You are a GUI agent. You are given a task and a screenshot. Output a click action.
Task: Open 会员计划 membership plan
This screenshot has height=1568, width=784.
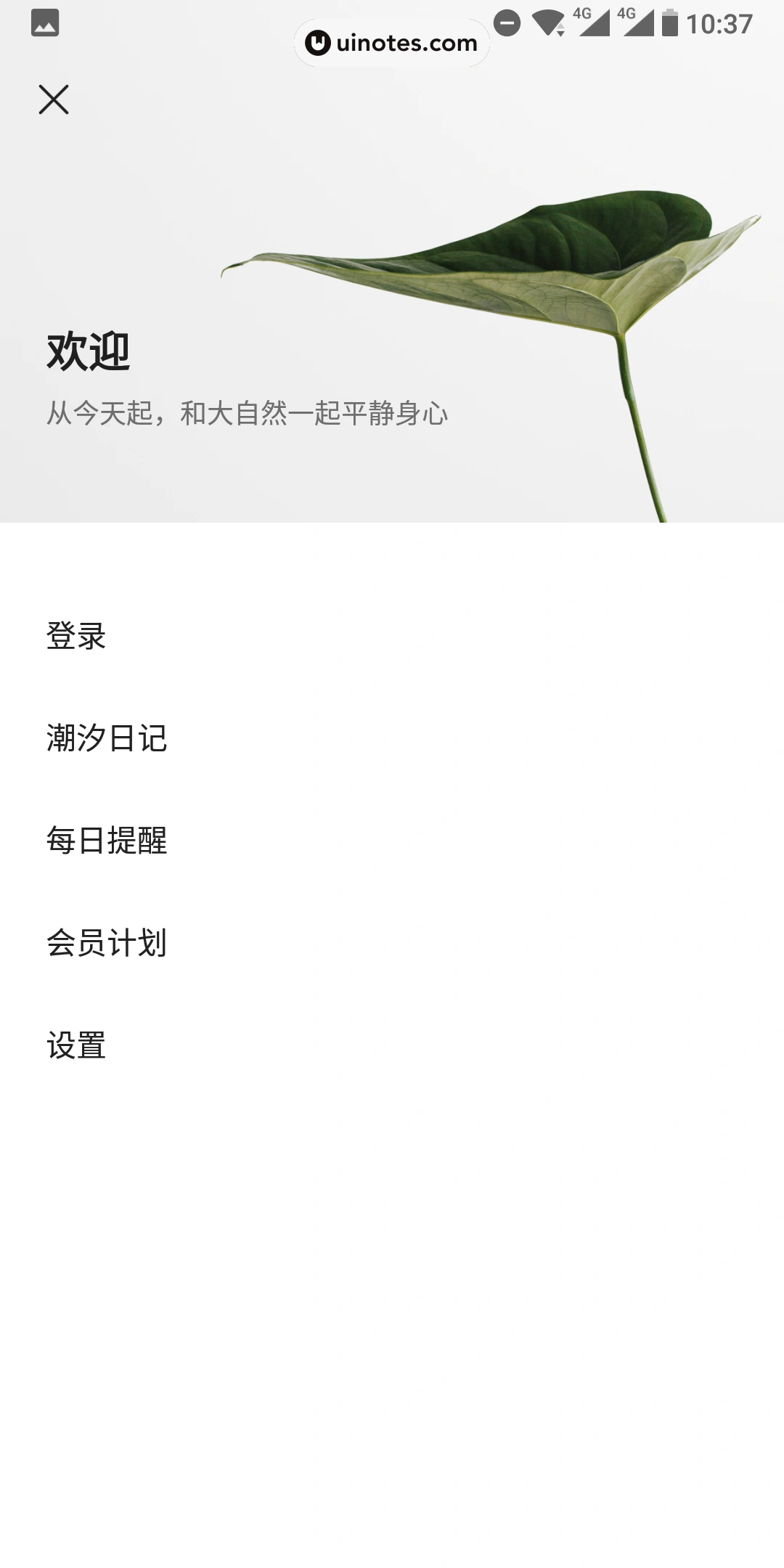(107, 943)
